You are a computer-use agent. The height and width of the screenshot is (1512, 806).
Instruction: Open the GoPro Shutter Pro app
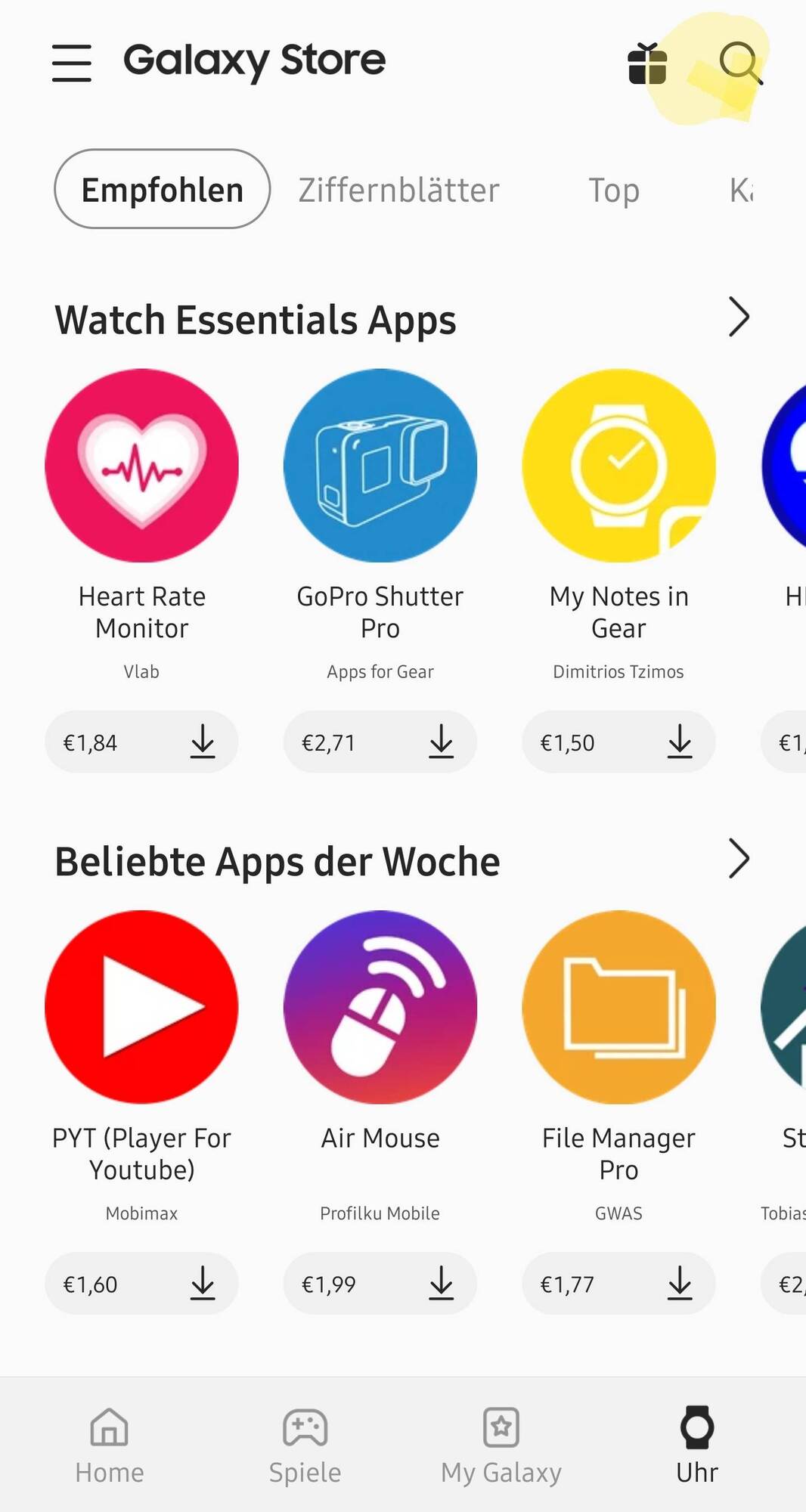point(380,466)
